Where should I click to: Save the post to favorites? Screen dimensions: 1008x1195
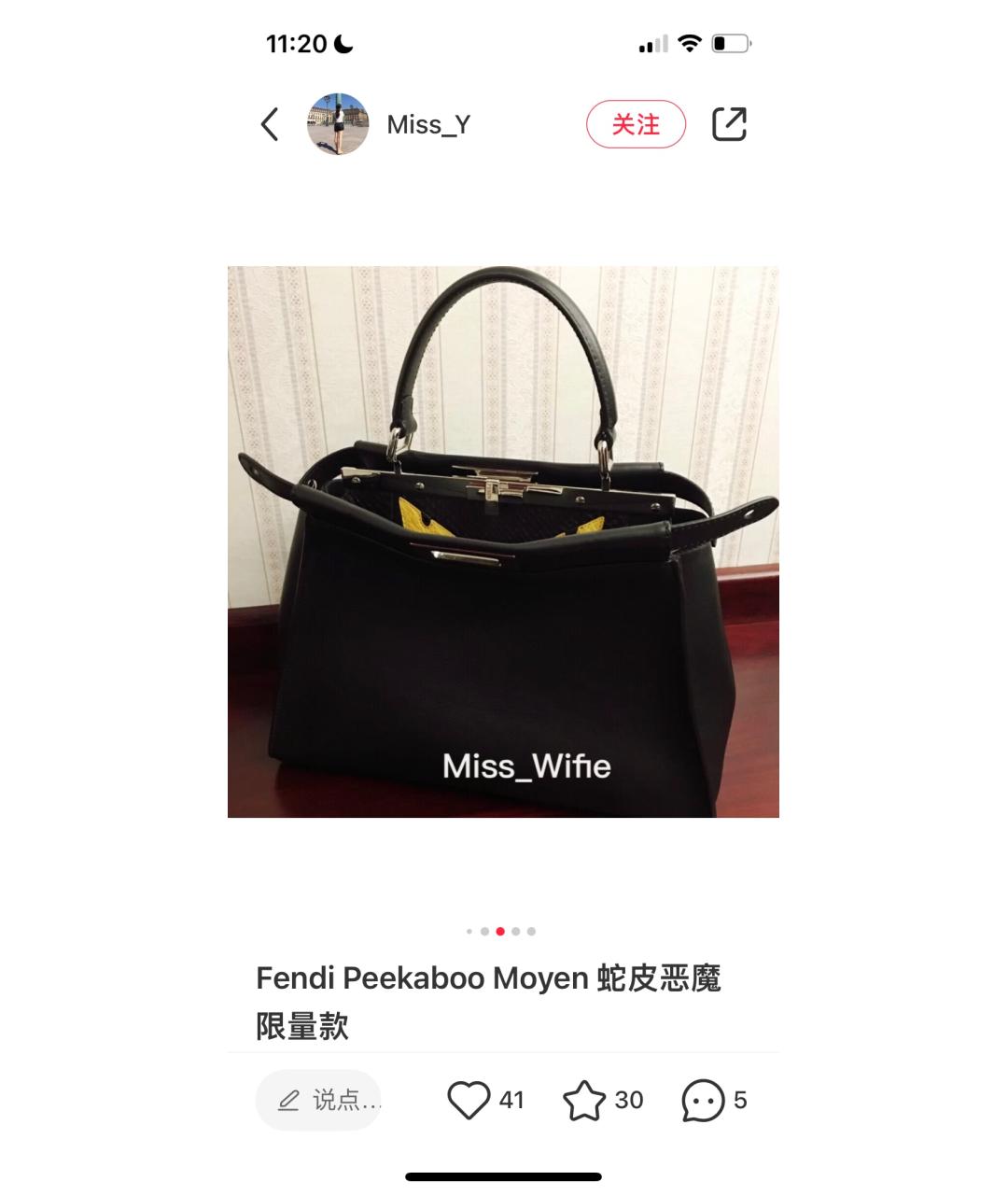coord(585,1100)
